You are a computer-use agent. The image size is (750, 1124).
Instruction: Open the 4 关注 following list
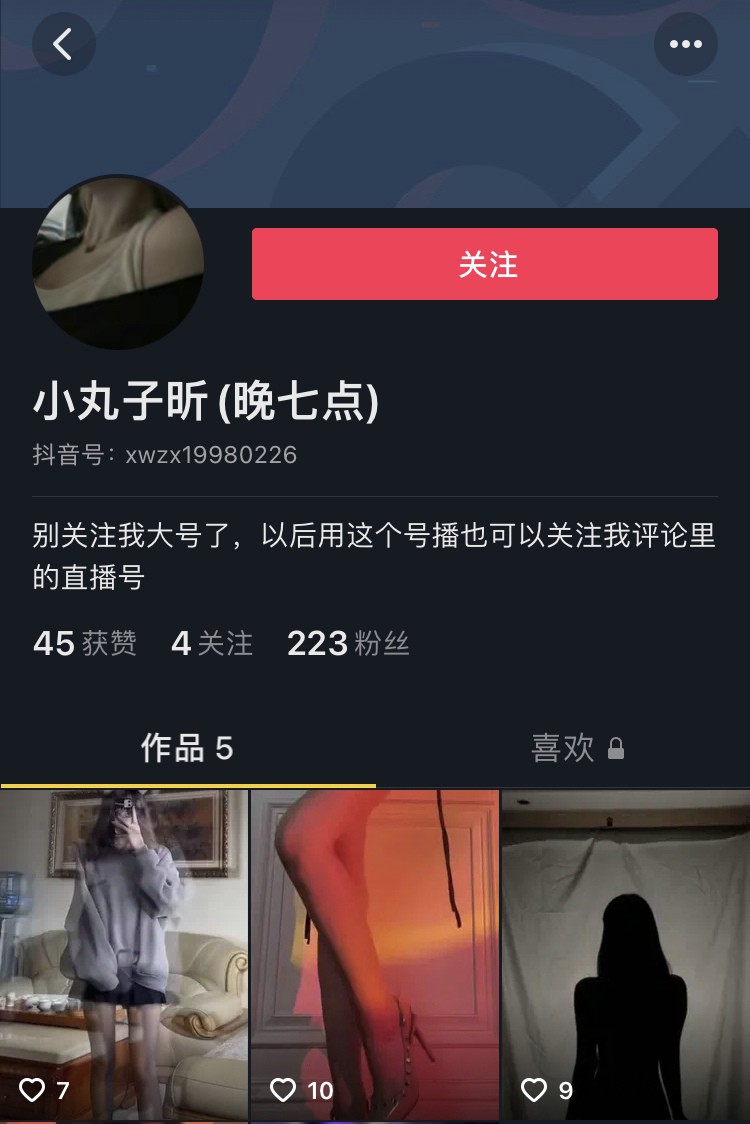click(212, 643)
